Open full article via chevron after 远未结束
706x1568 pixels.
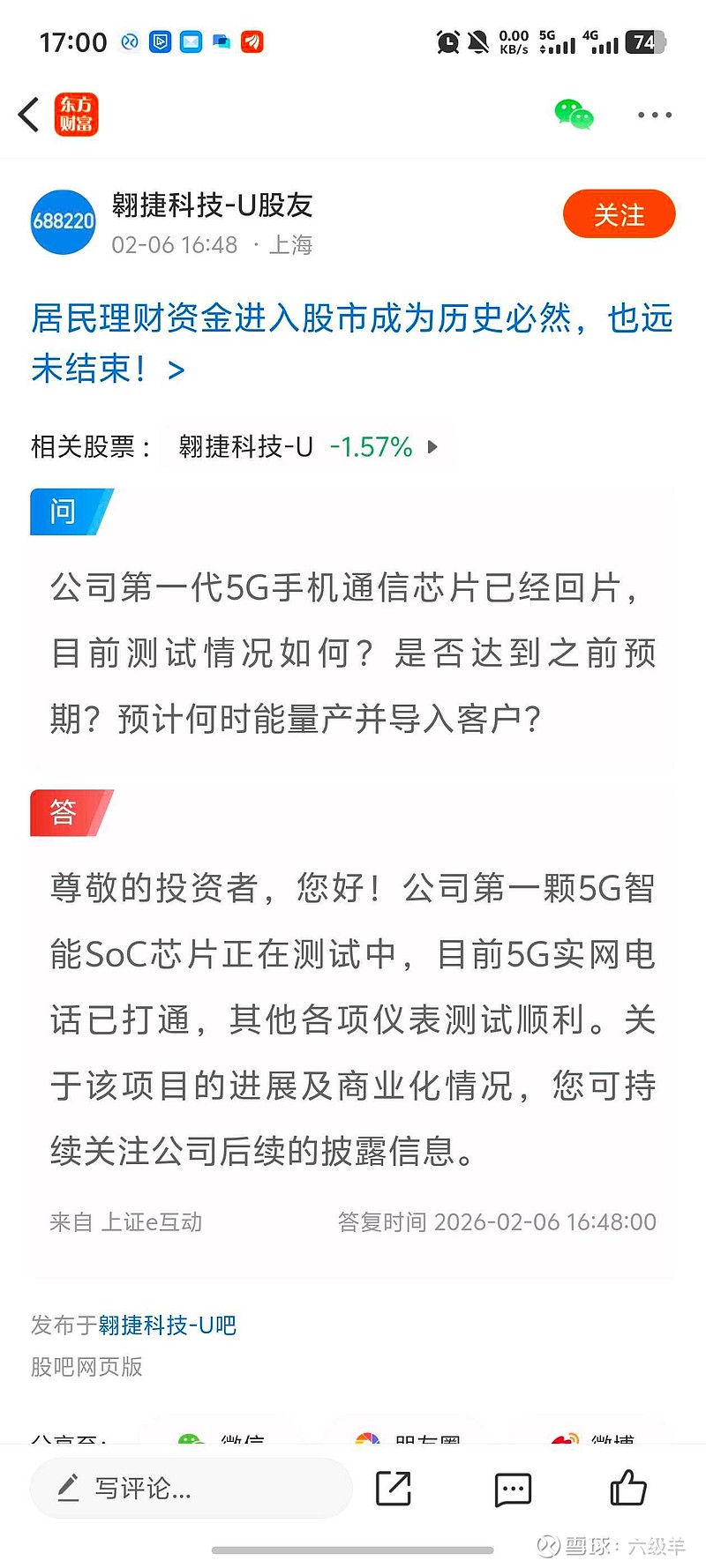(x=175, y=370)
